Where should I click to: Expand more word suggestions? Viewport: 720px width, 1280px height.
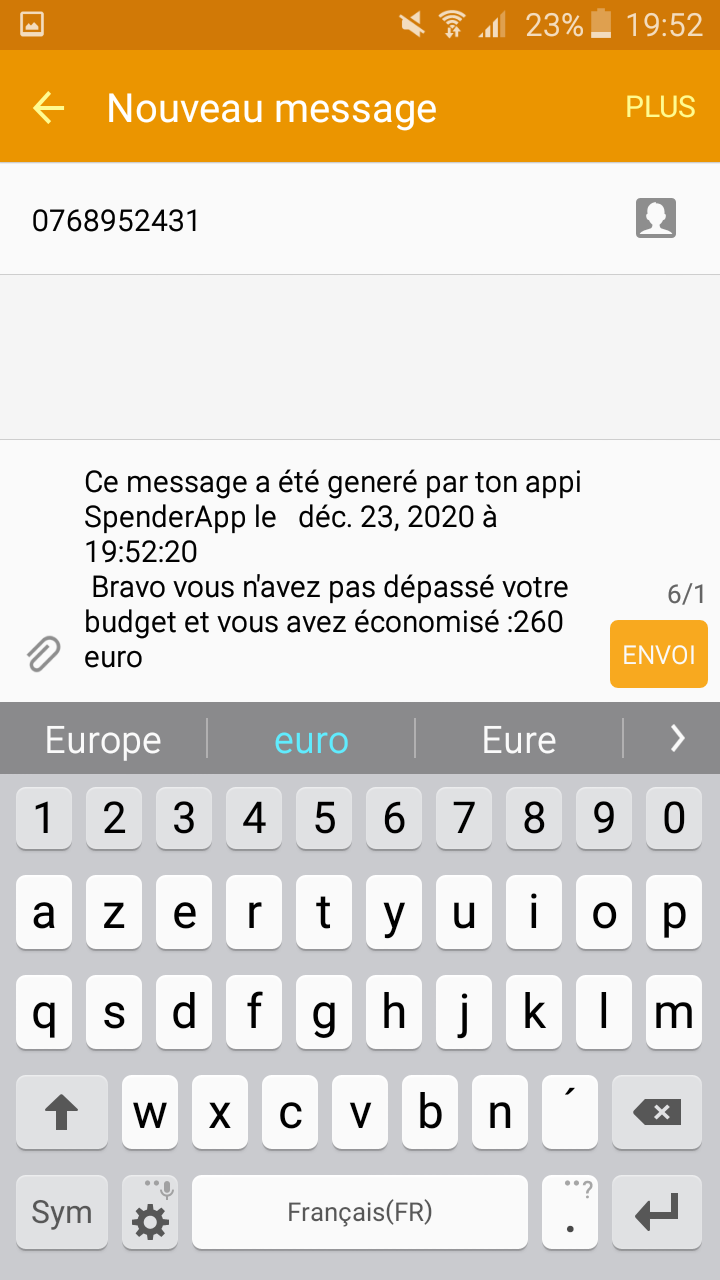coord(677,739)
